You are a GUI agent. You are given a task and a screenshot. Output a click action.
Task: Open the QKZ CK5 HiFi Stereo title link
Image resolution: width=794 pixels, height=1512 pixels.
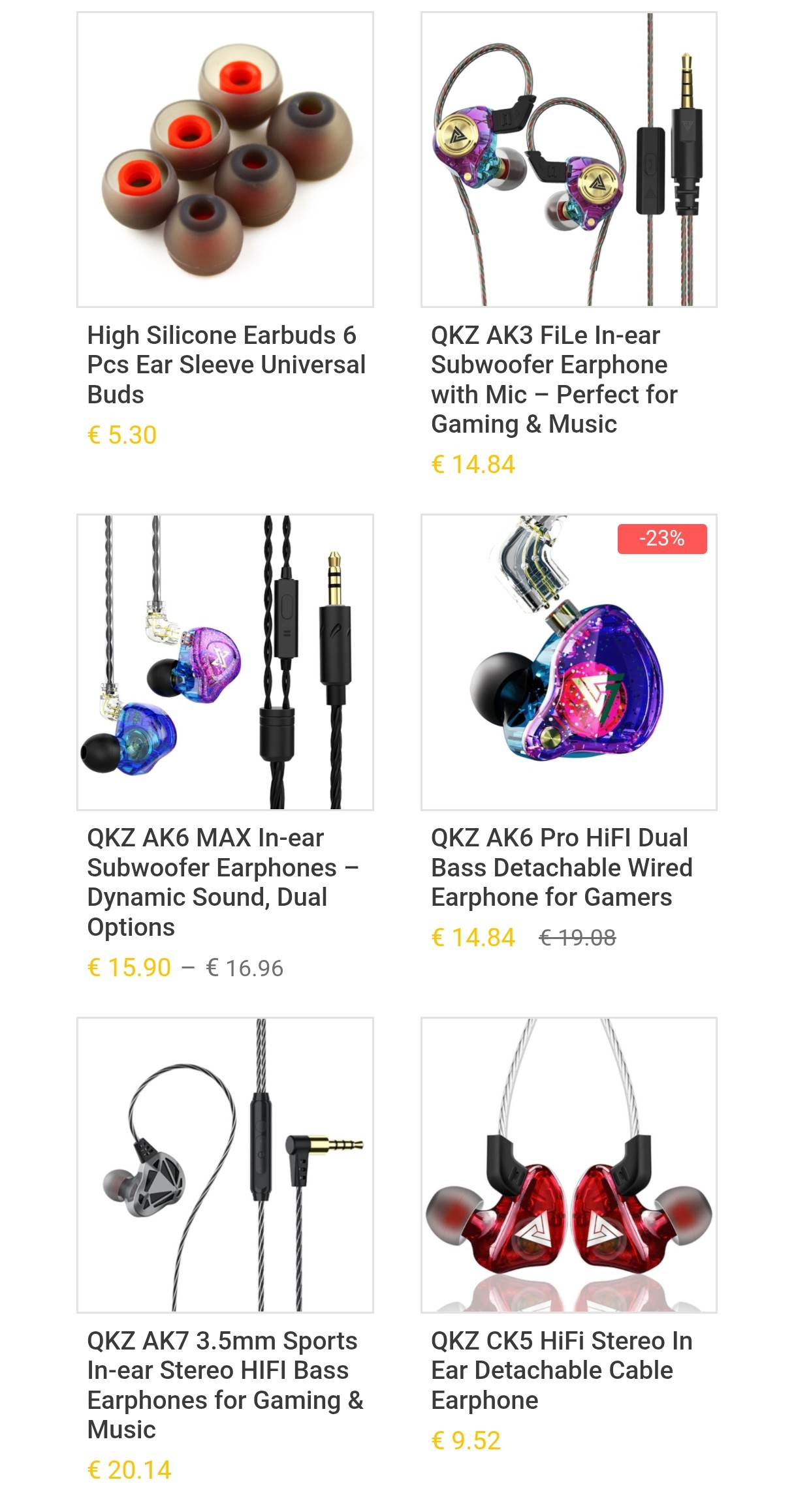pyautogui.click(x=562, y=1370)
